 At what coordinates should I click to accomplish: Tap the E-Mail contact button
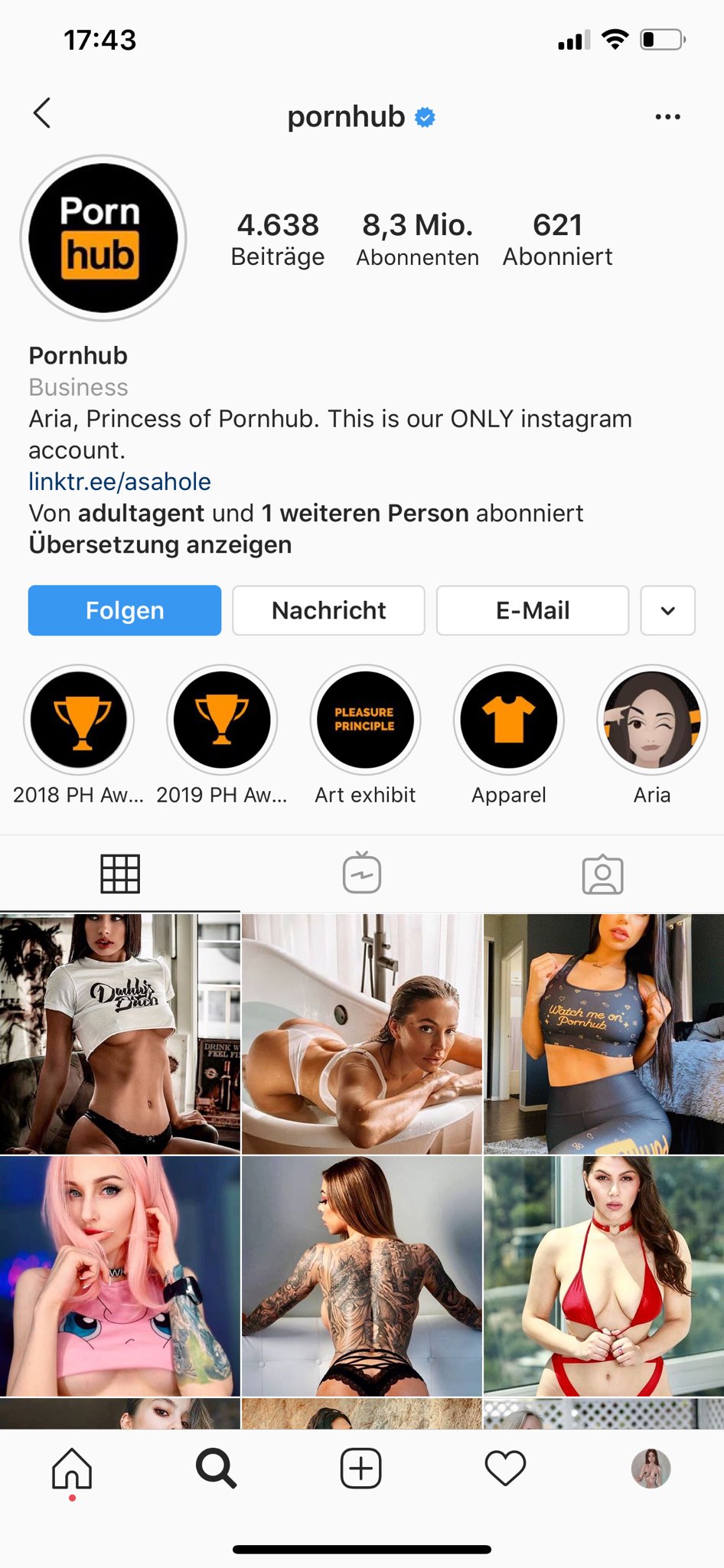(533, 610)
